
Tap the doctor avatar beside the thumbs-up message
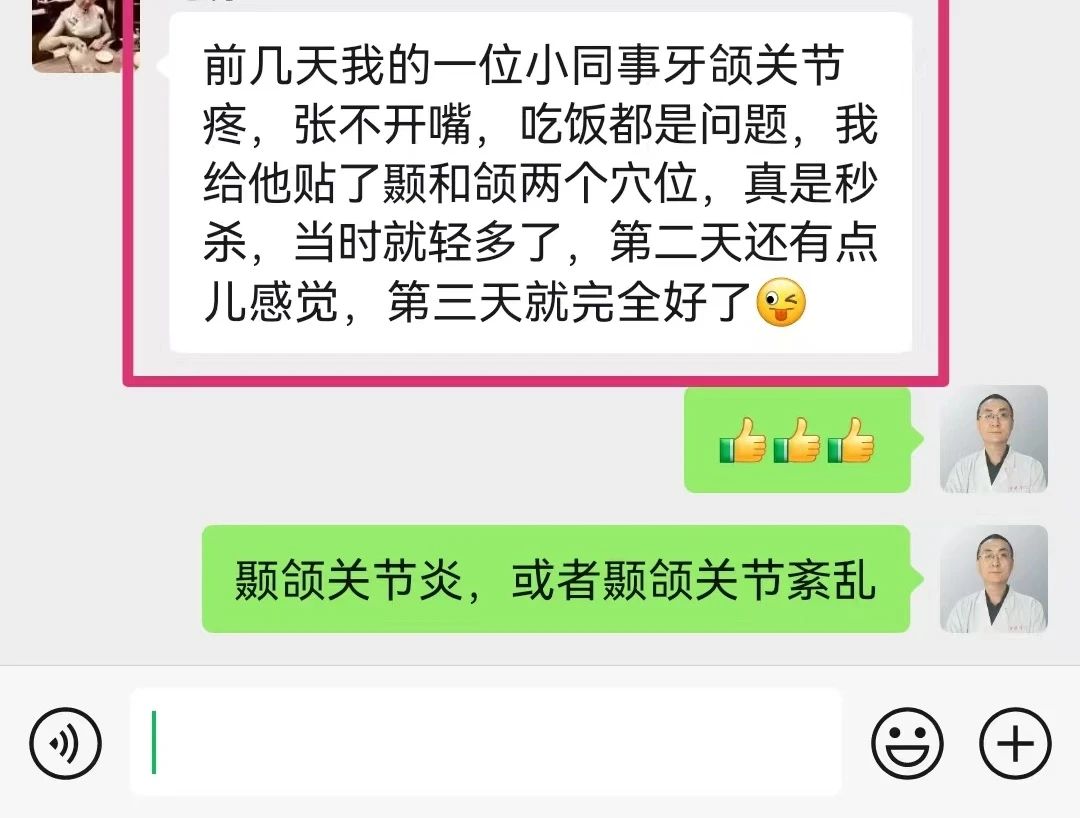point(994,439)
